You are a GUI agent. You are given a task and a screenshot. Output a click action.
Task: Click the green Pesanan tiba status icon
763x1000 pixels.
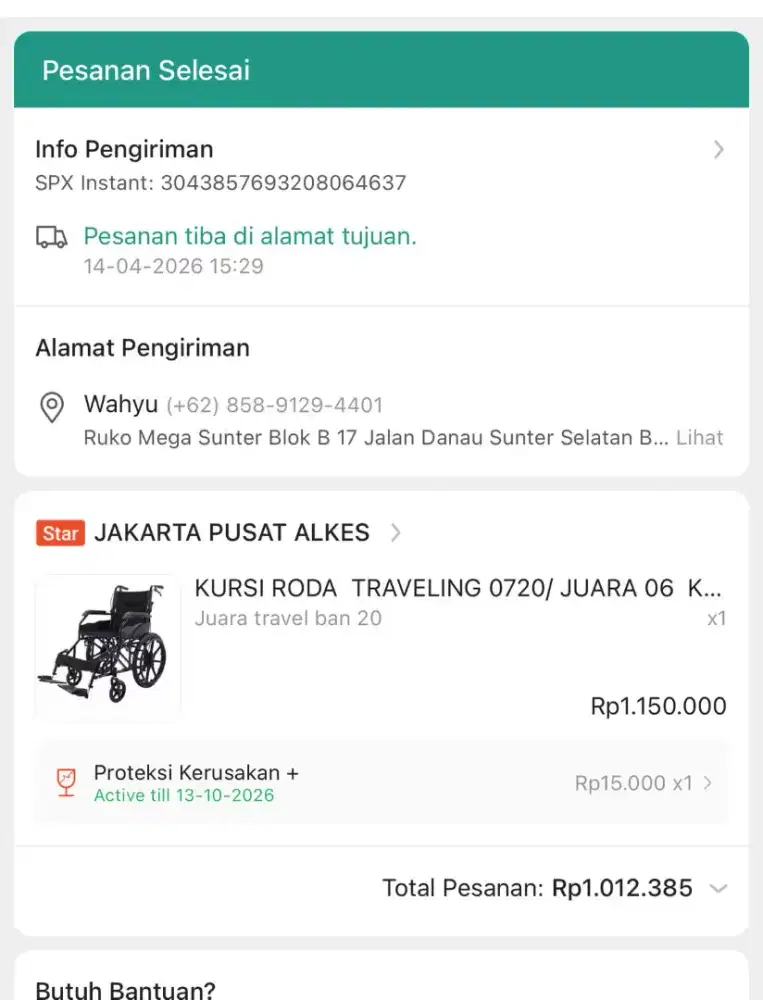click(x=52, y=237)
